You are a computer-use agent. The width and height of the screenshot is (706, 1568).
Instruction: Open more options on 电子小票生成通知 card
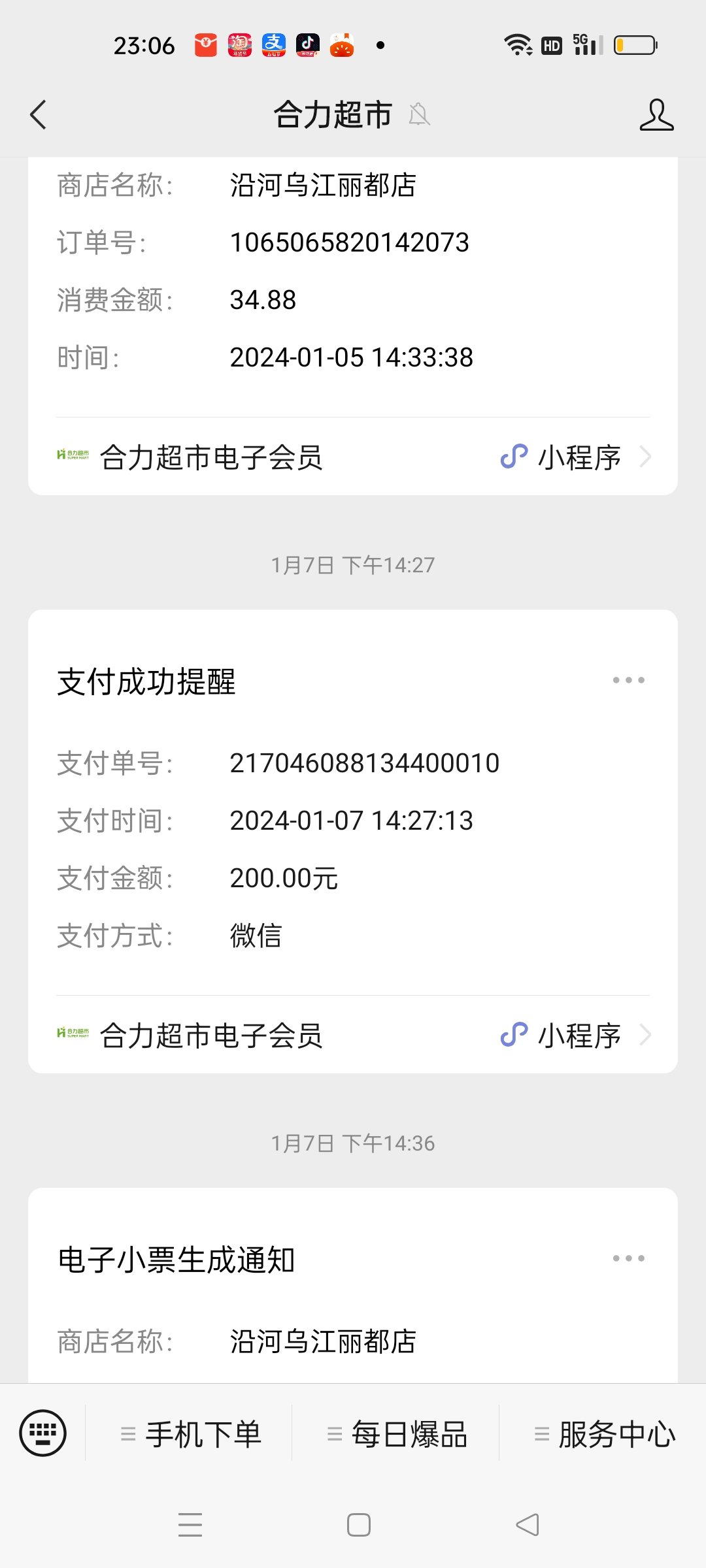coord(628,1258)
